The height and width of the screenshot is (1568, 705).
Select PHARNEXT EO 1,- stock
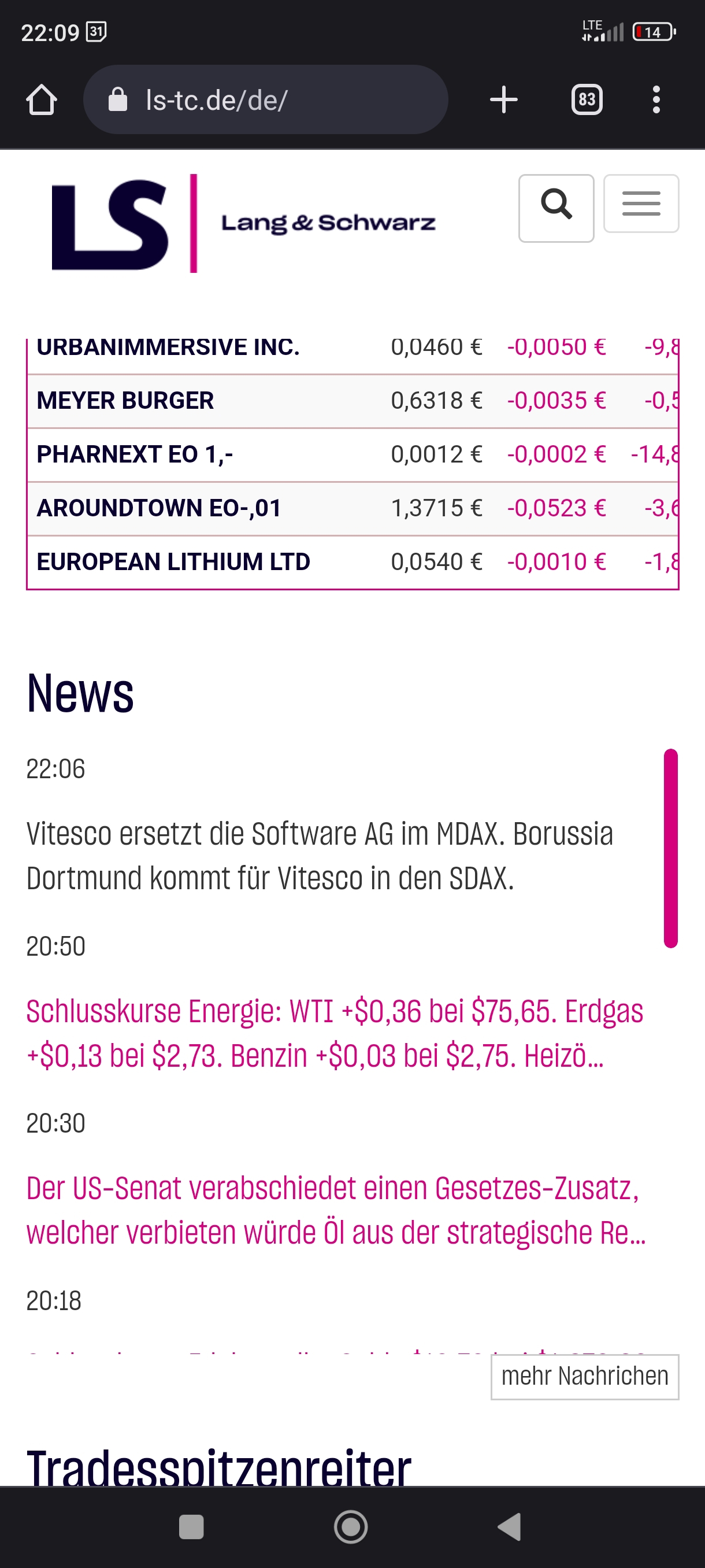(x=135, y=454)
